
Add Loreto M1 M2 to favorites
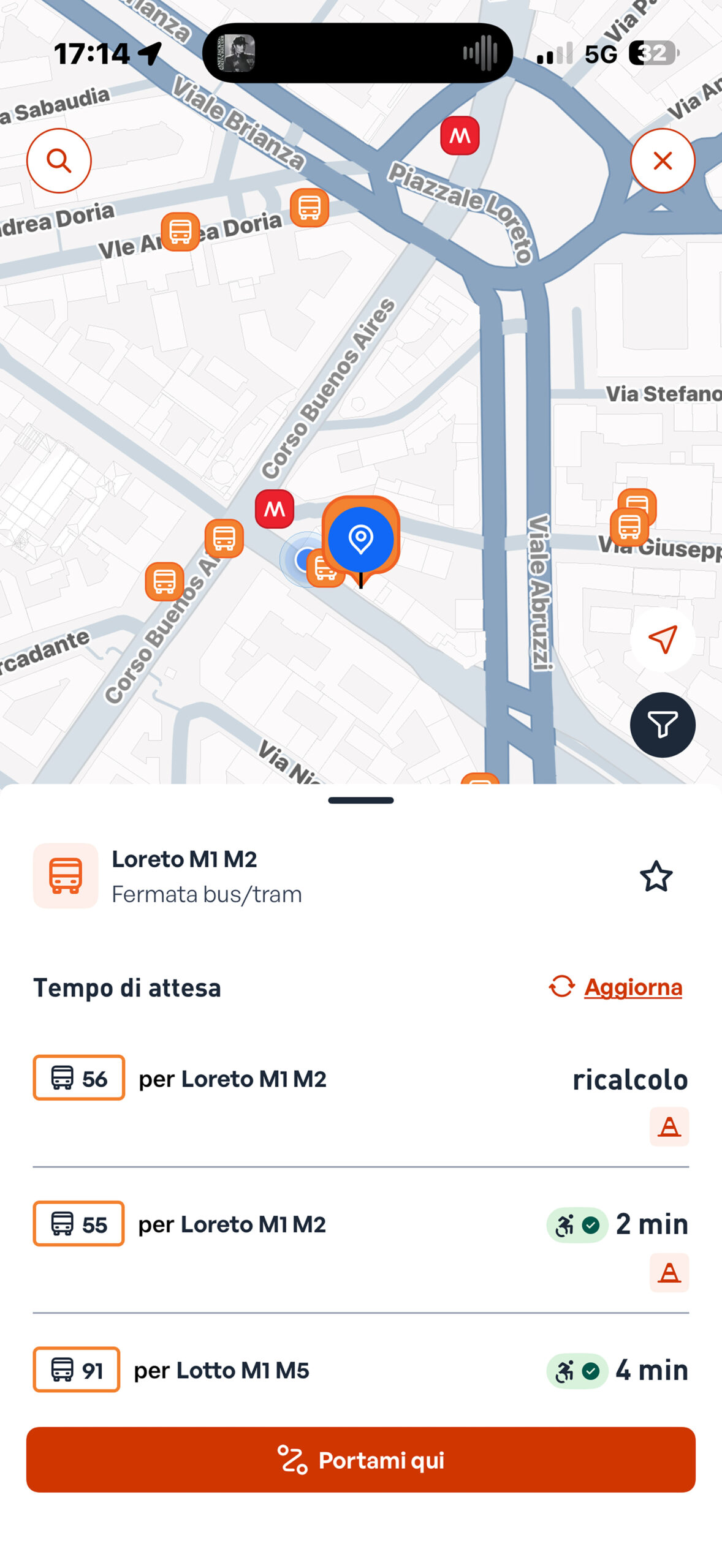pos(656,876)
